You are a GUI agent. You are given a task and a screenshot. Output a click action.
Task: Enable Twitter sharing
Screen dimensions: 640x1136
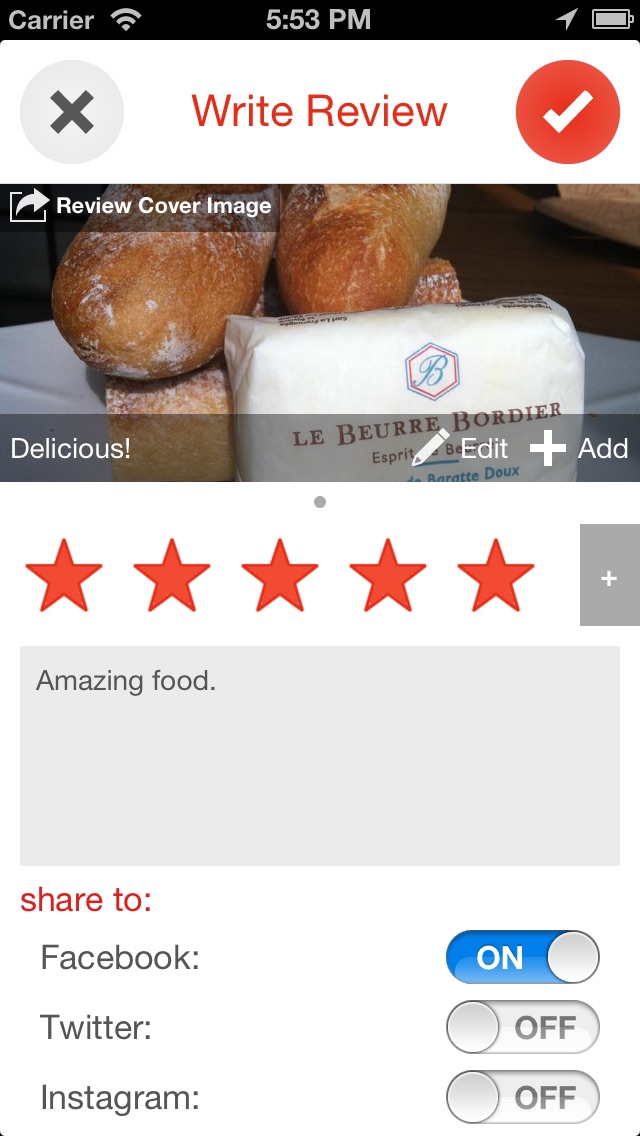[x=522, y=1028]
